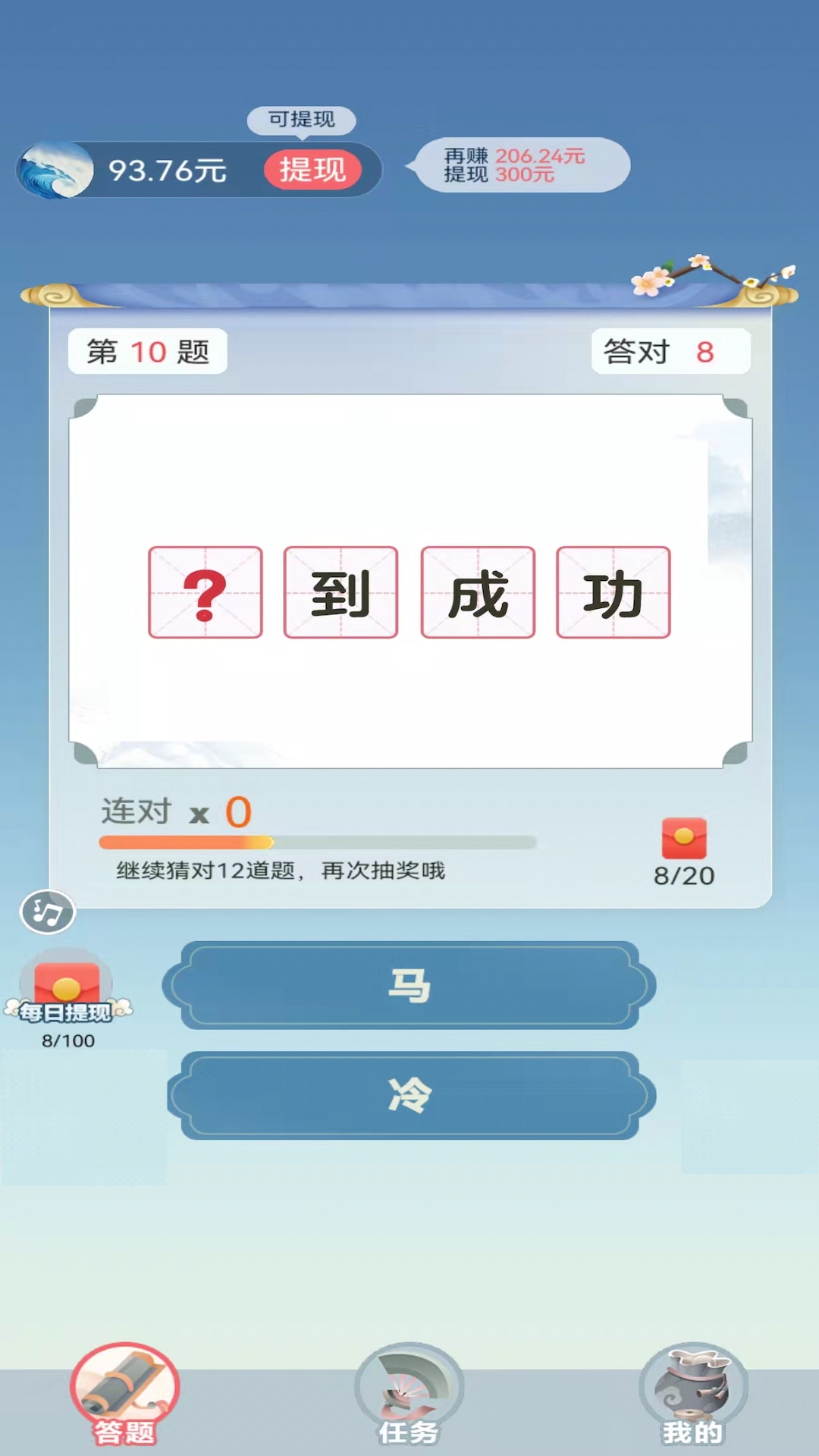Open the 8/20 red envelope reward
The image size is (819, 1456).
pyautogui.click(x=684, y=839)
